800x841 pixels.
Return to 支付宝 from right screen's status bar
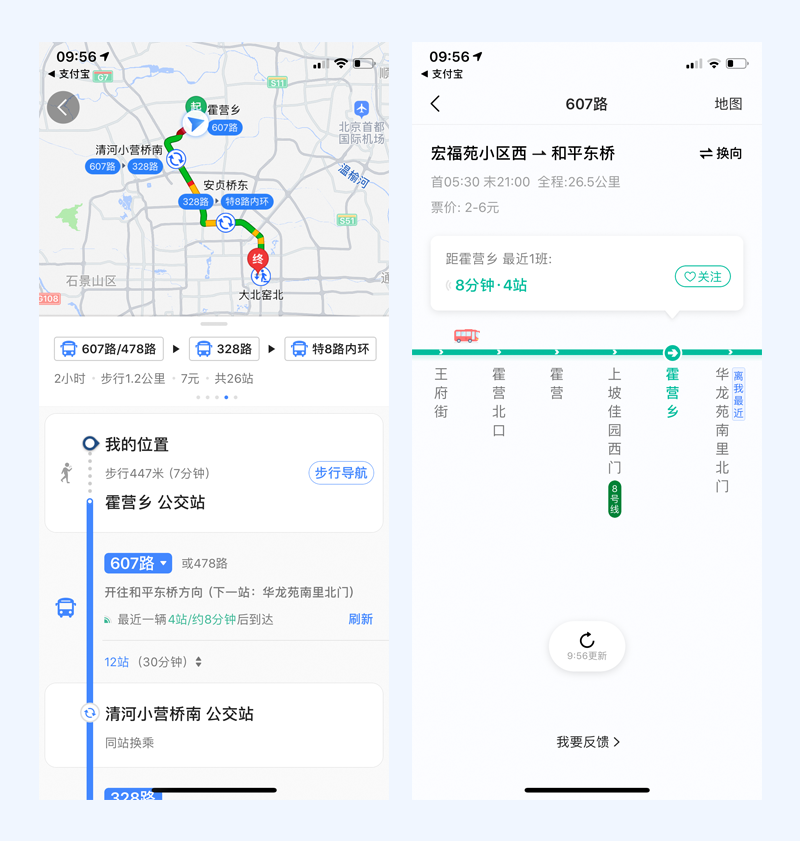[442, 74]
